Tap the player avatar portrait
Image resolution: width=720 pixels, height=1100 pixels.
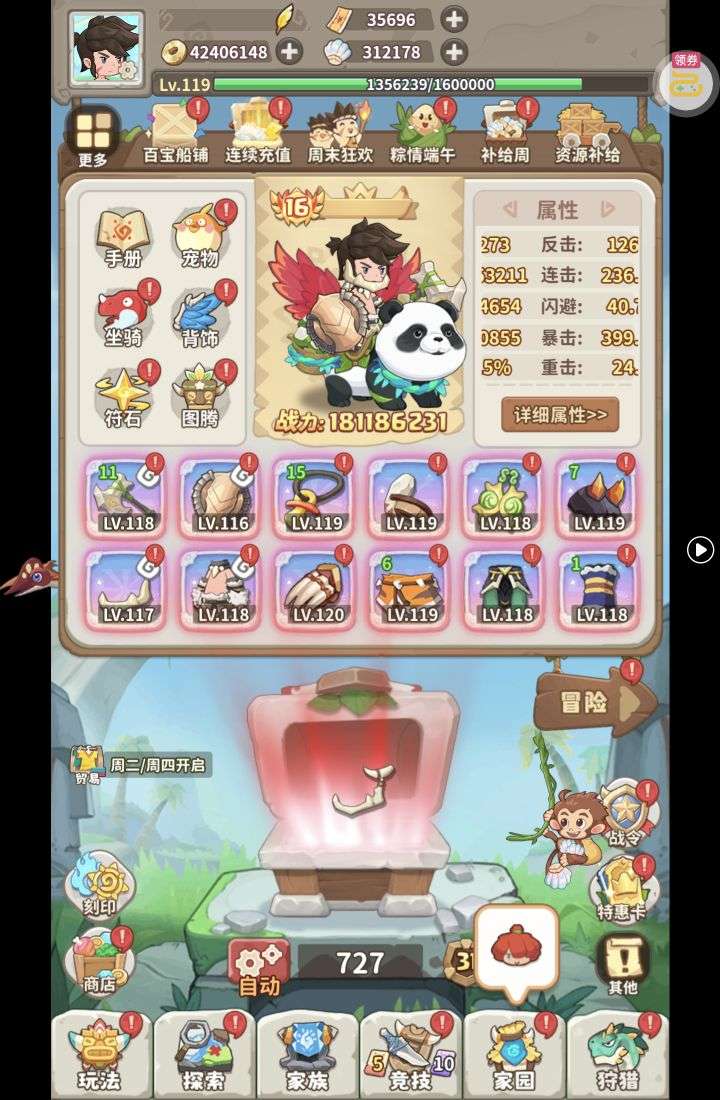pyautogui.click(x=107, y=47)
